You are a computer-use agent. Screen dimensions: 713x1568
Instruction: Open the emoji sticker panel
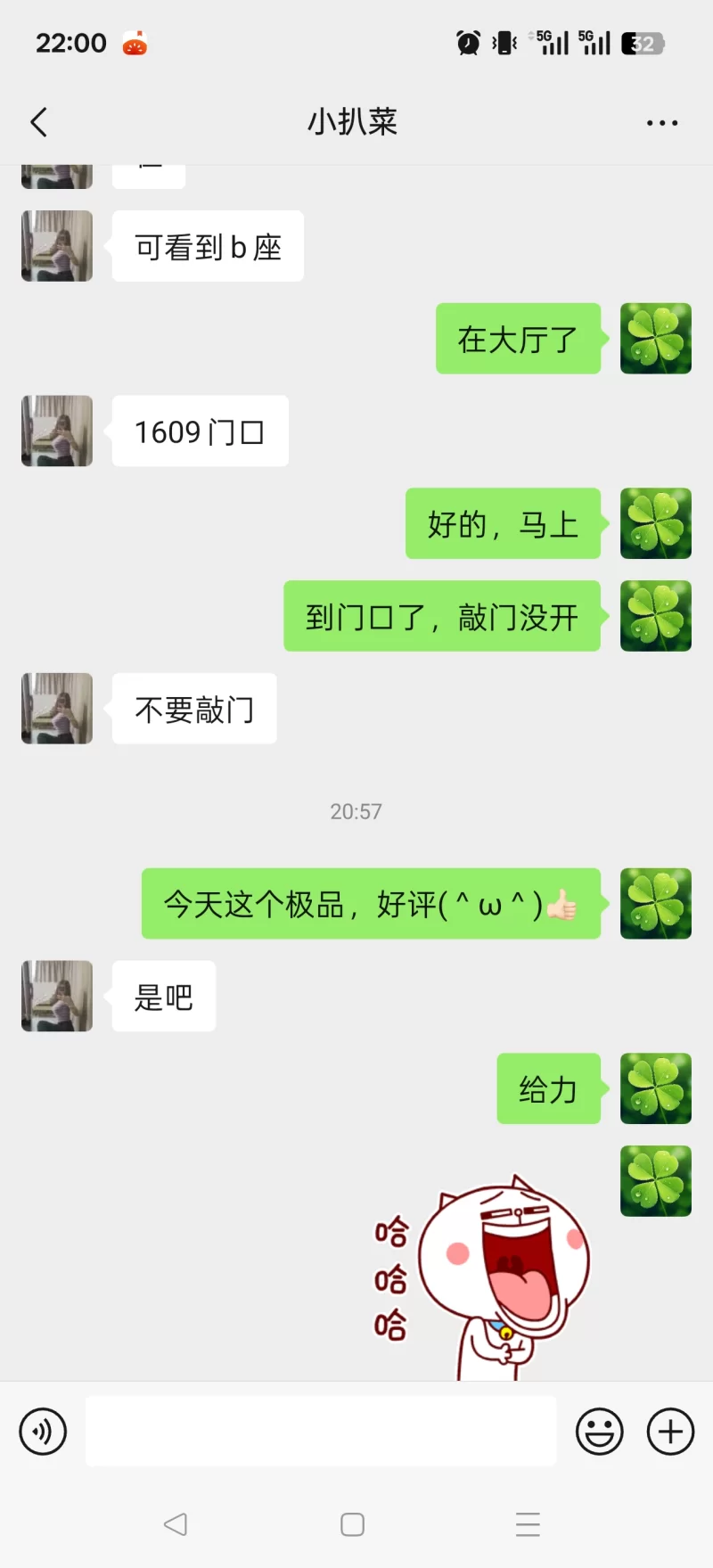(x=599, y=1432)
